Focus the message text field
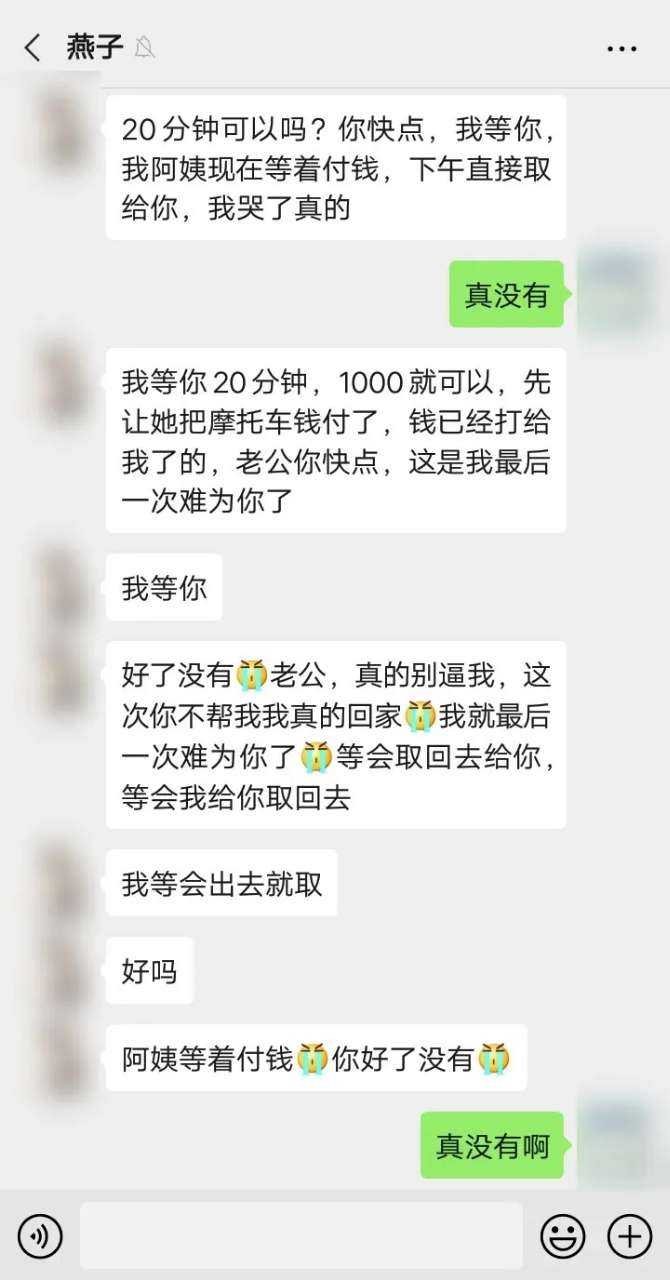The width and height of the screenshot is (670, 1280). 300,1236
